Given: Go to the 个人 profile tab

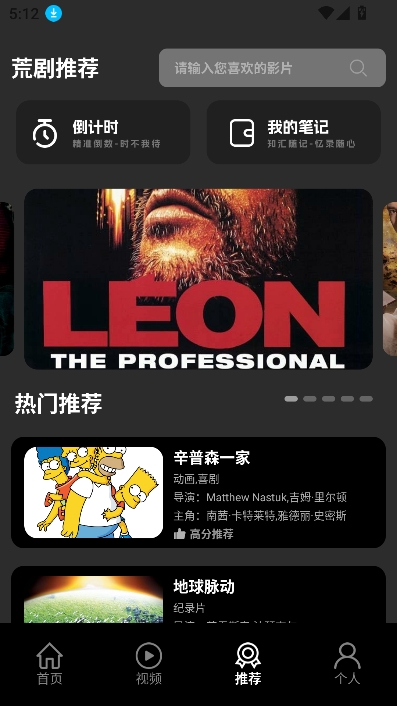Looking at the screenshot, I should point(347,664).
